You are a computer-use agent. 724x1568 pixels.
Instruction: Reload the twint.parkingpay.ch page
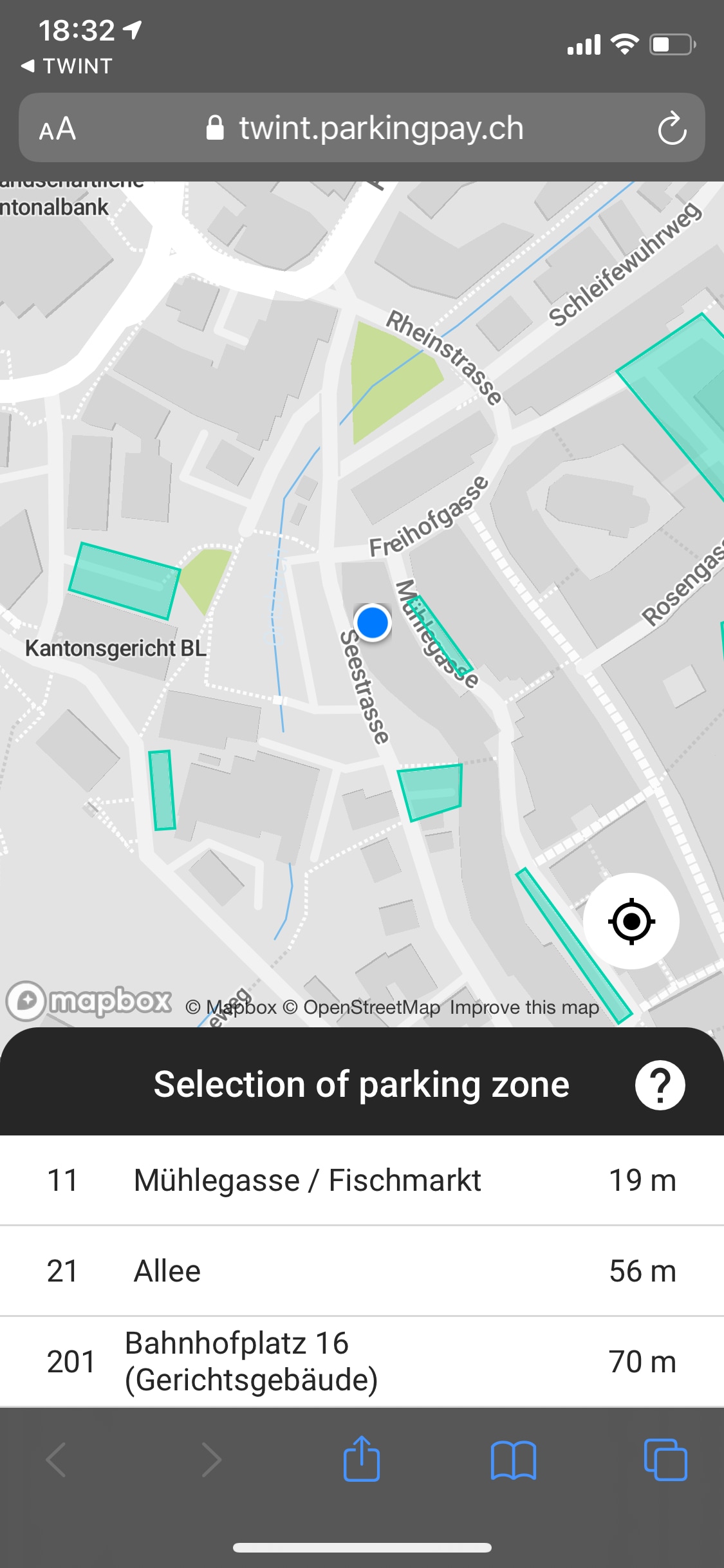pos(672,128)
